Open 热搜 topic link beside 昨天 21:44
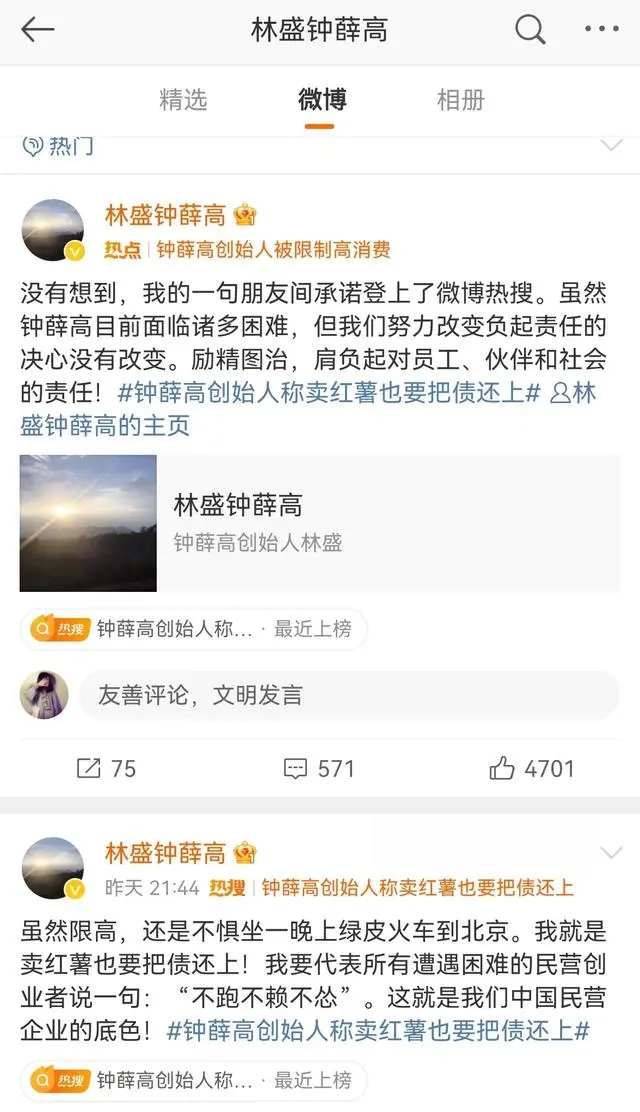Image resolution: width=640 pixels, height=1112 pixels. (418, 887)
